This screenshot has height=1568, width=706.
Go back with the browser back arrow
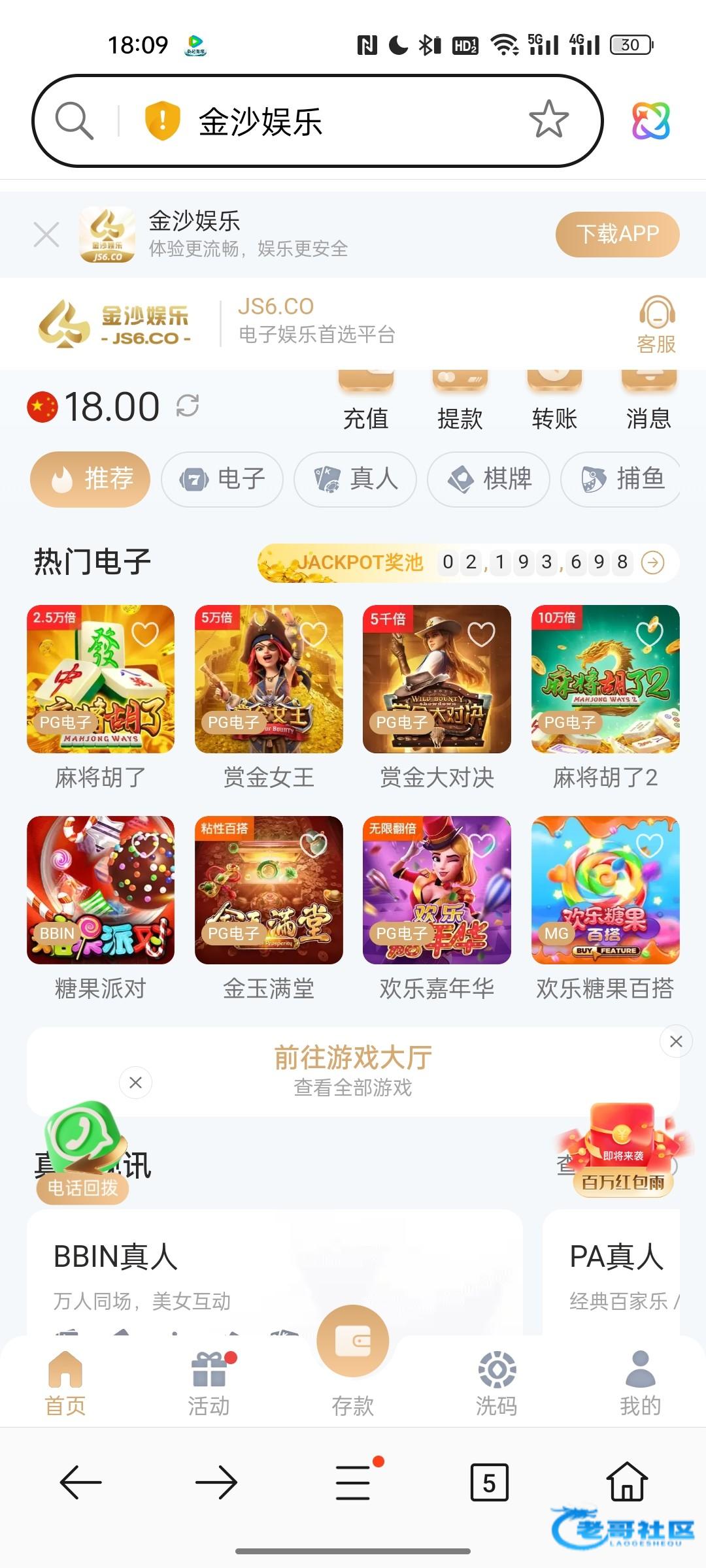tap(81, 1483)
